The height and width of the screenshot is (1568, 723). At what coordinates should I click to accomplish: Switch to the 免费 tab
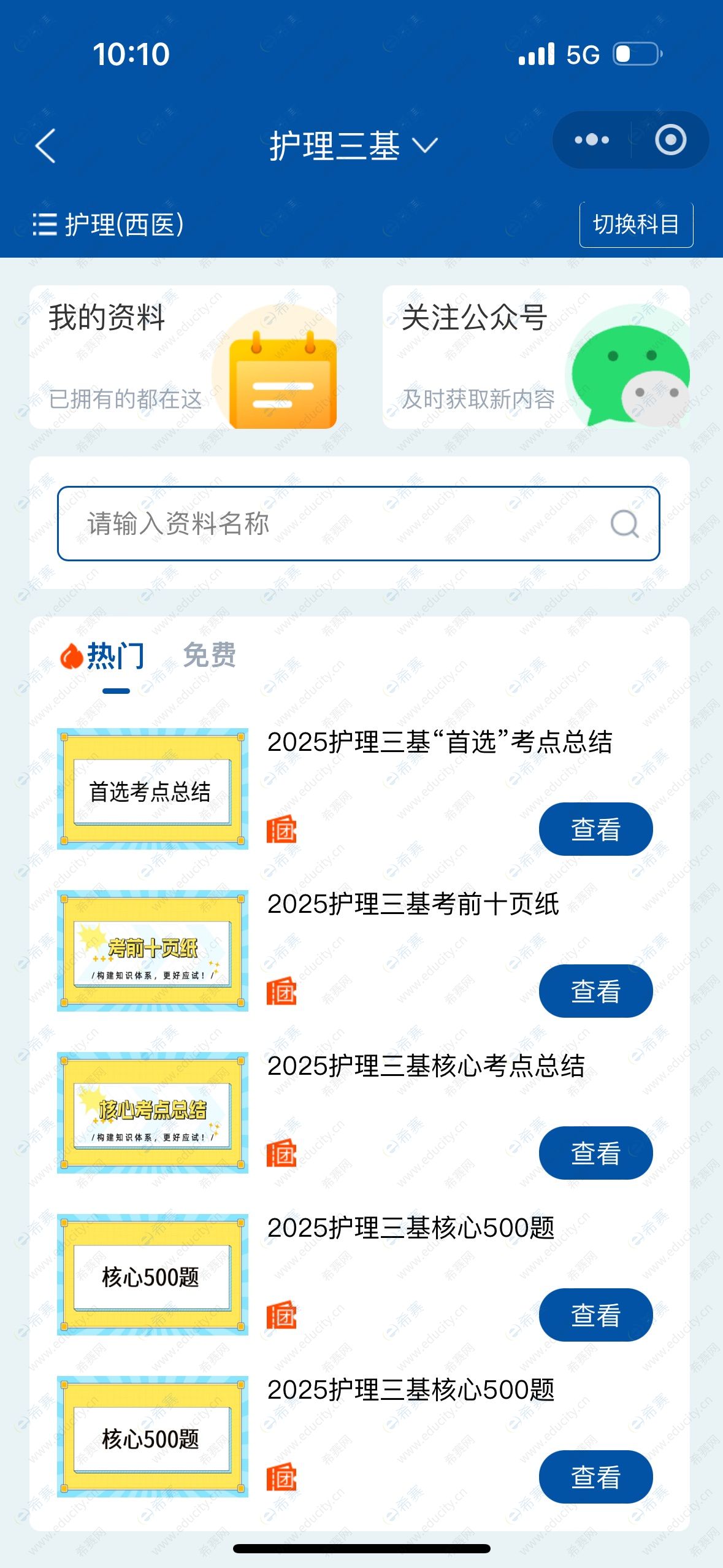(210, 656)
